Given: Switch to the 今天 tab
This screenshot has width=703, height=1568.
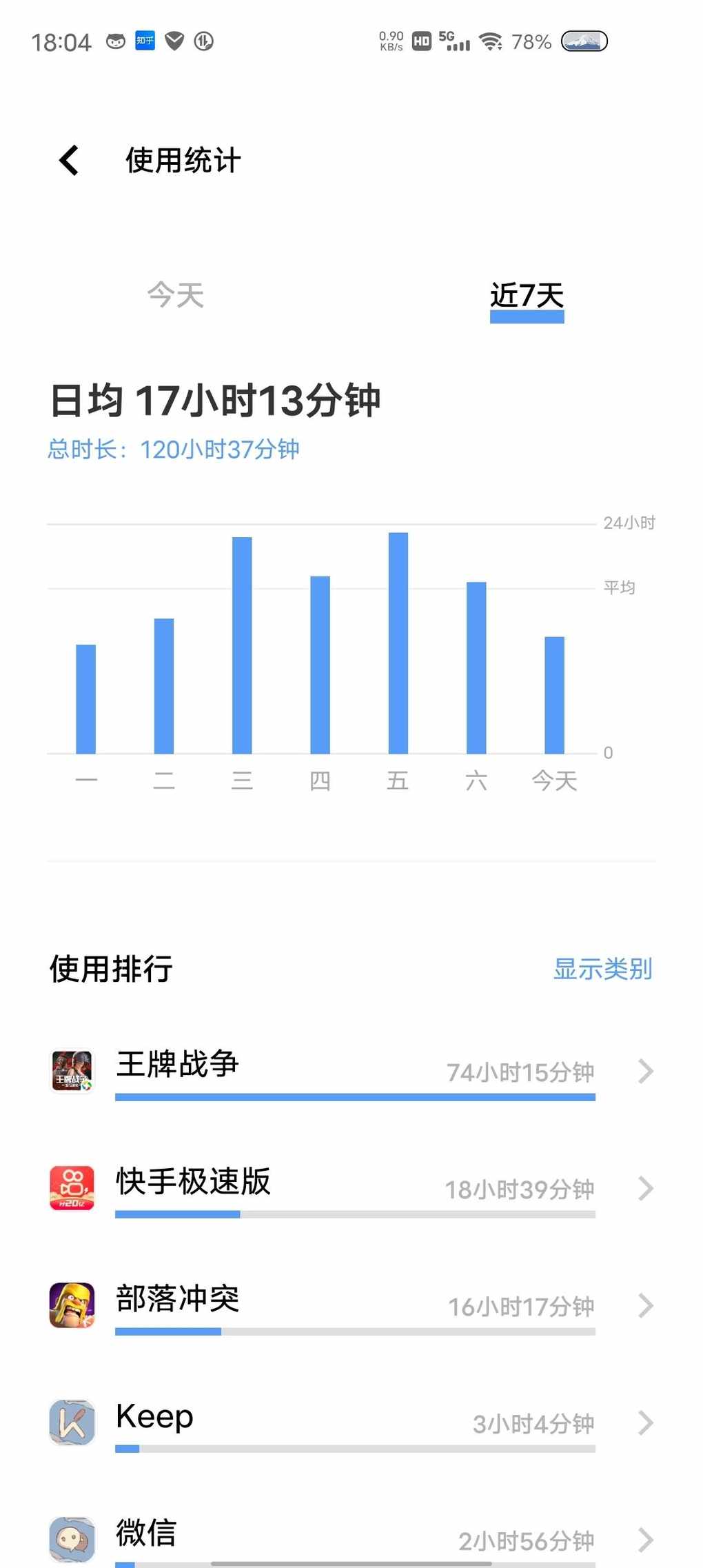Looking at the screenshot, I should point(176,295).
